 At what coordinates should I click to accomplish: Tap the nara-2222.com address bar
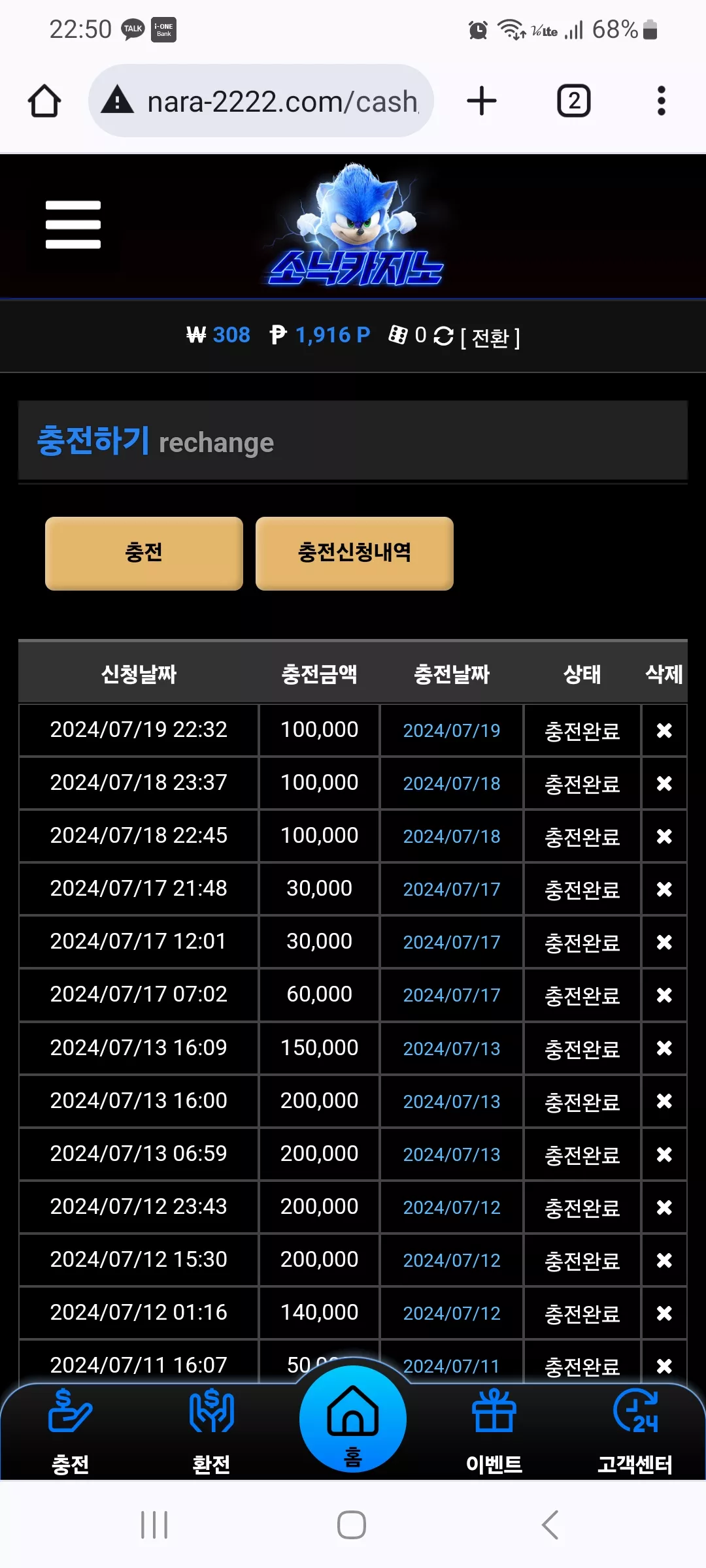261,101
